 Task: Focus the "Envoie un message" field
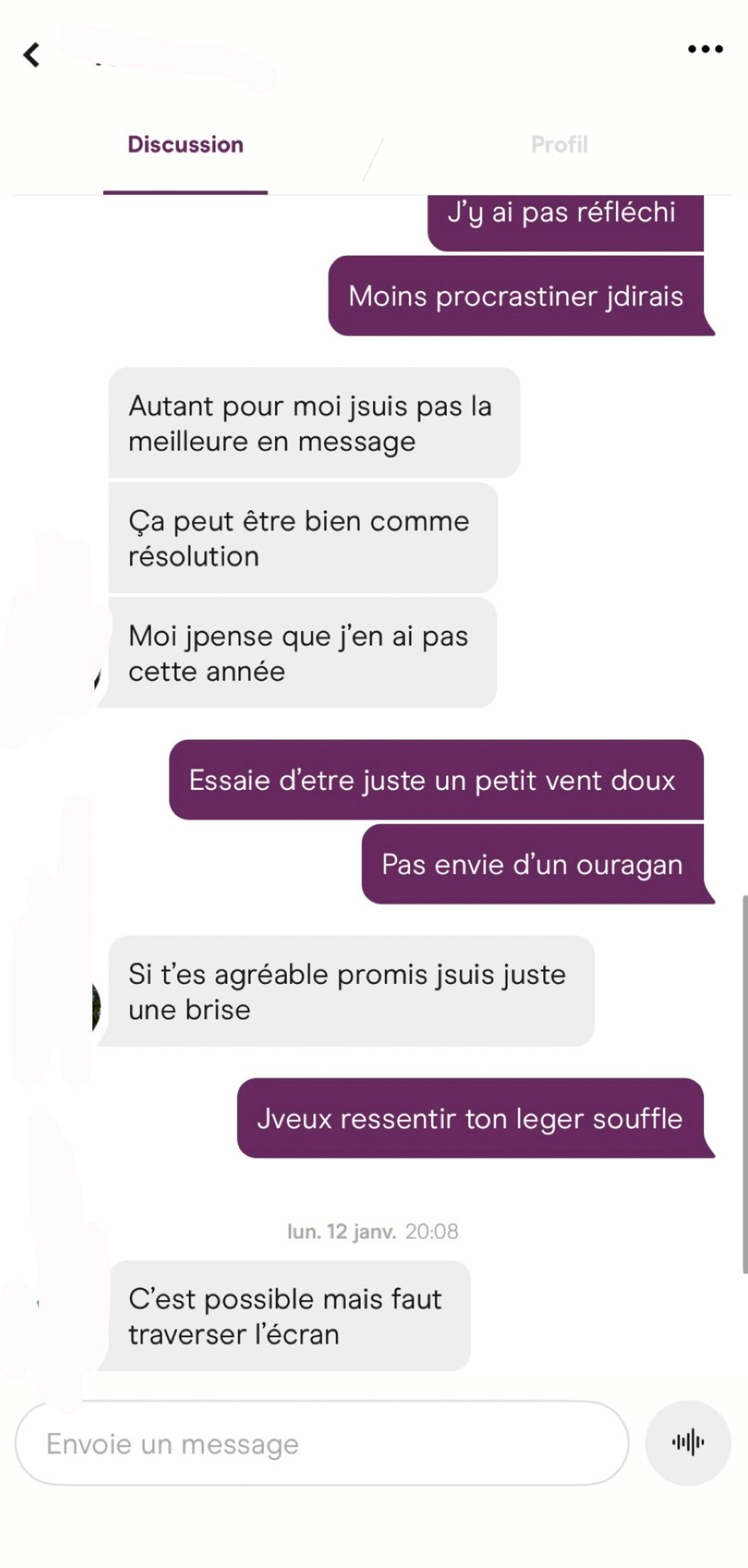[321, 1444]
